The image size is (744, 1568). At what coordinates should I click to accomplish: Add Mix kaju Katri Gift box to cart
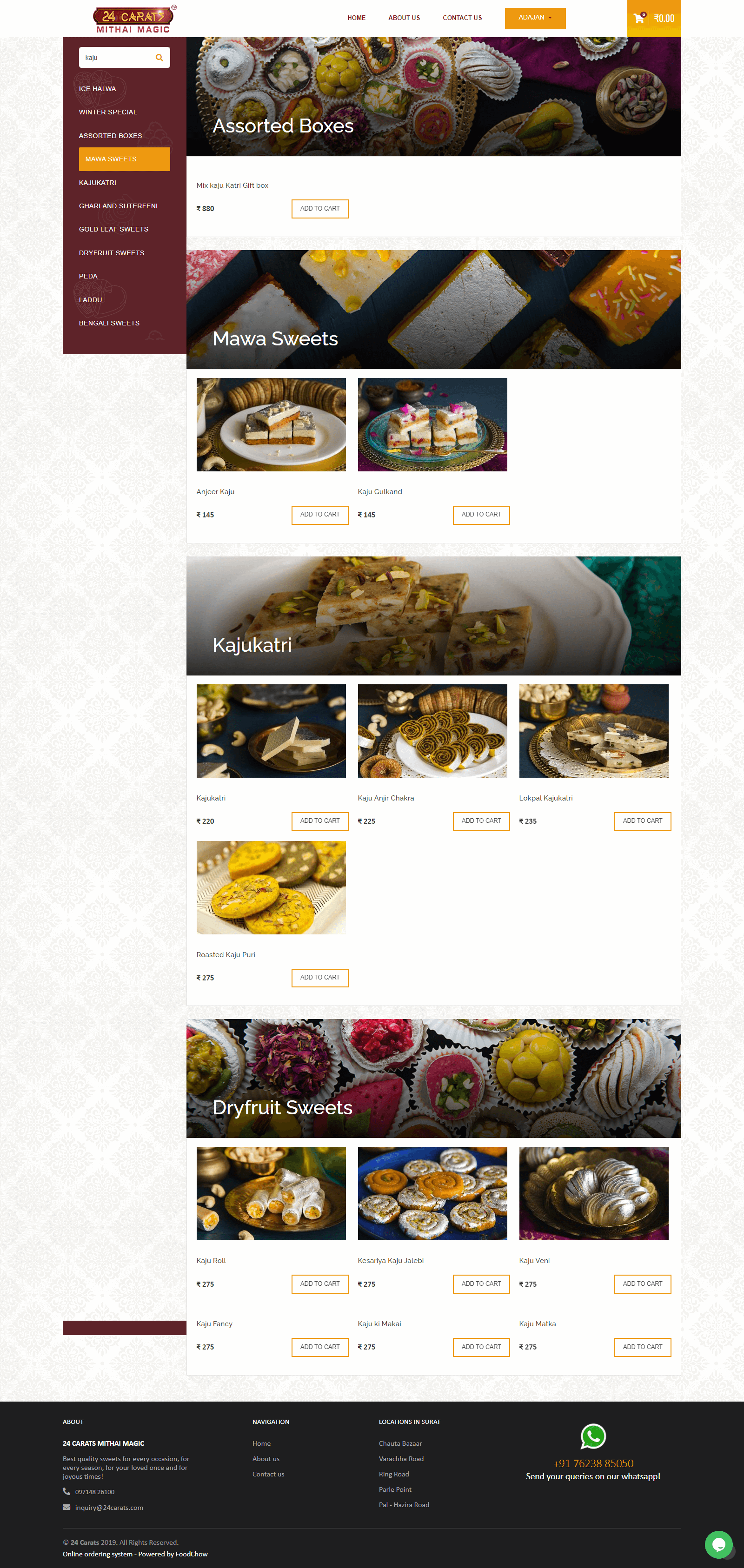[319, 209]
